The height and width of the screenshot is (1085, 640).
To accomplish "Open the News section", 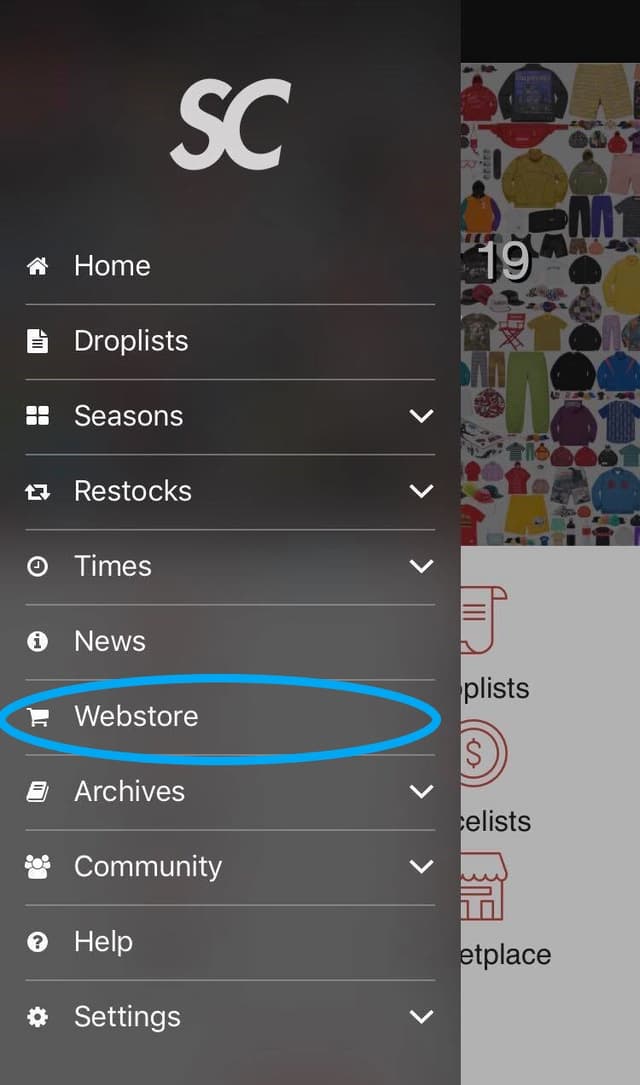I will 110,641.
